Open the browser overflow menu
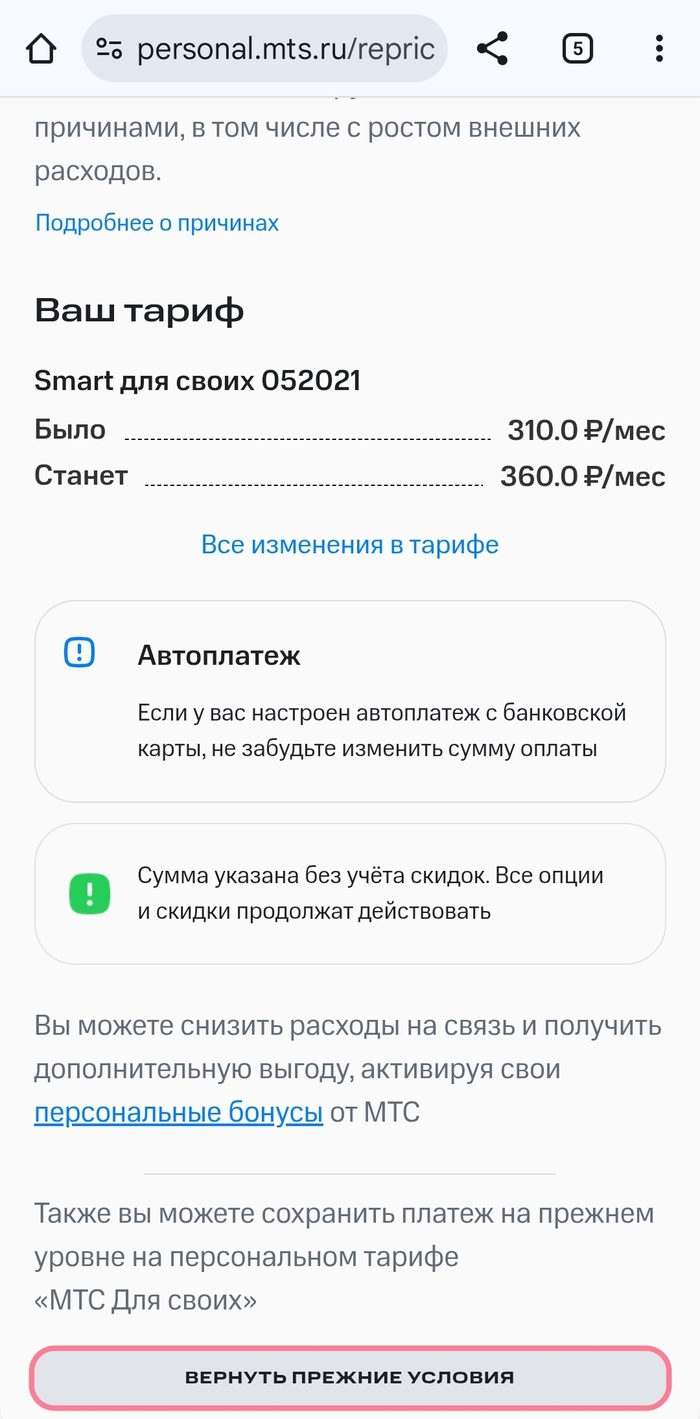The image size is (700, 1419). tap(658, 49)
